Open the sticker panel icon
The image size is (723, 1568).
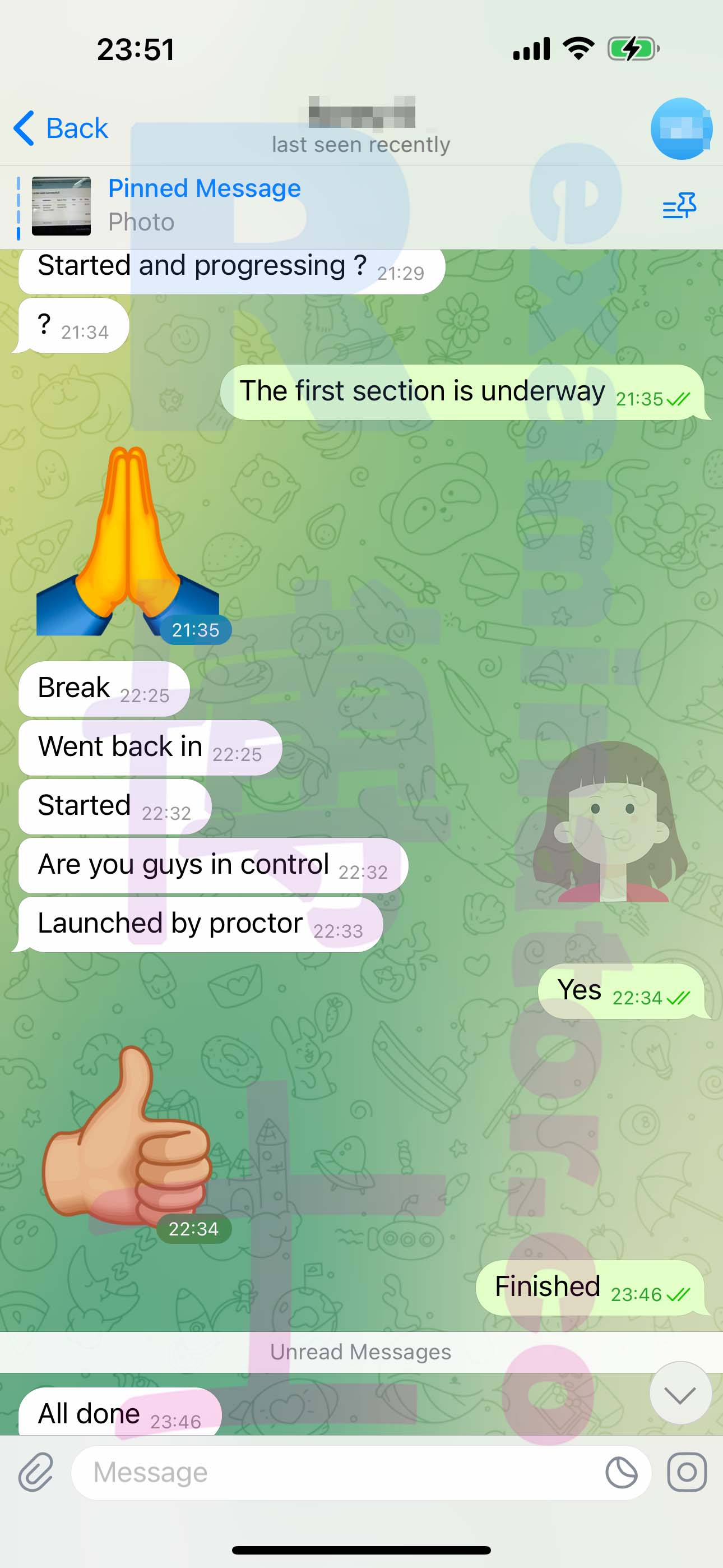(x=622, y=1473)
